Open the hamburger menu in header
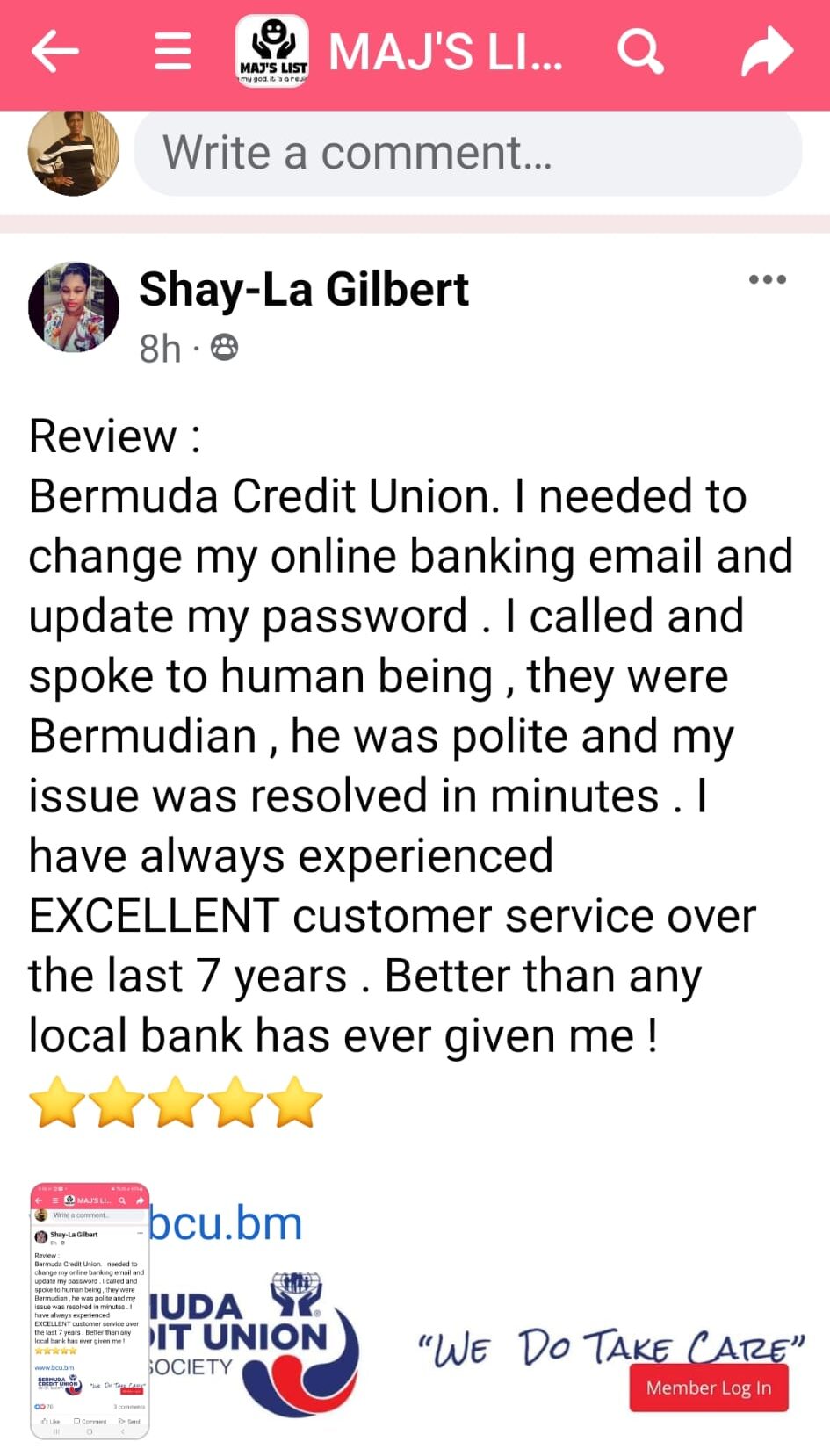Image resolution: width=830 pixels, height=1456 pixels. tap(173, 52)
